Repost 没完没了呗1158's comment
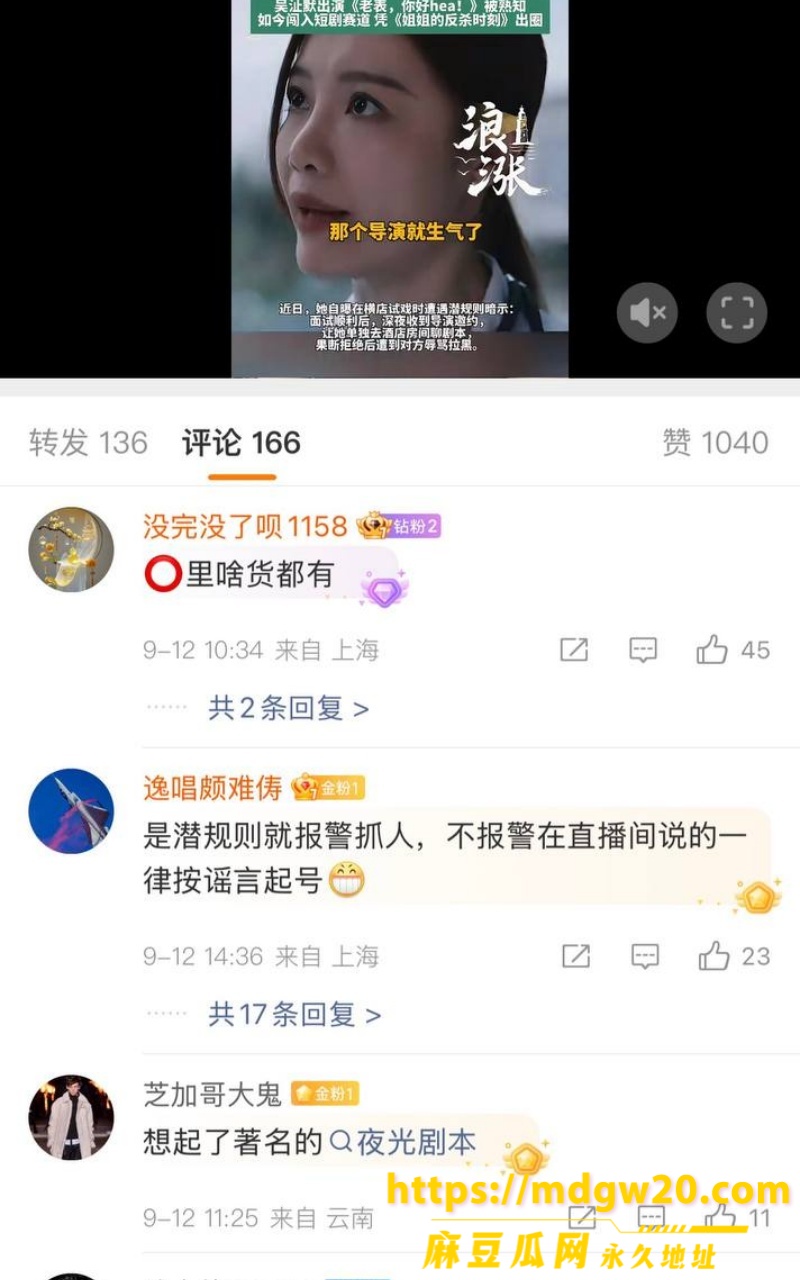 (574, 650)
